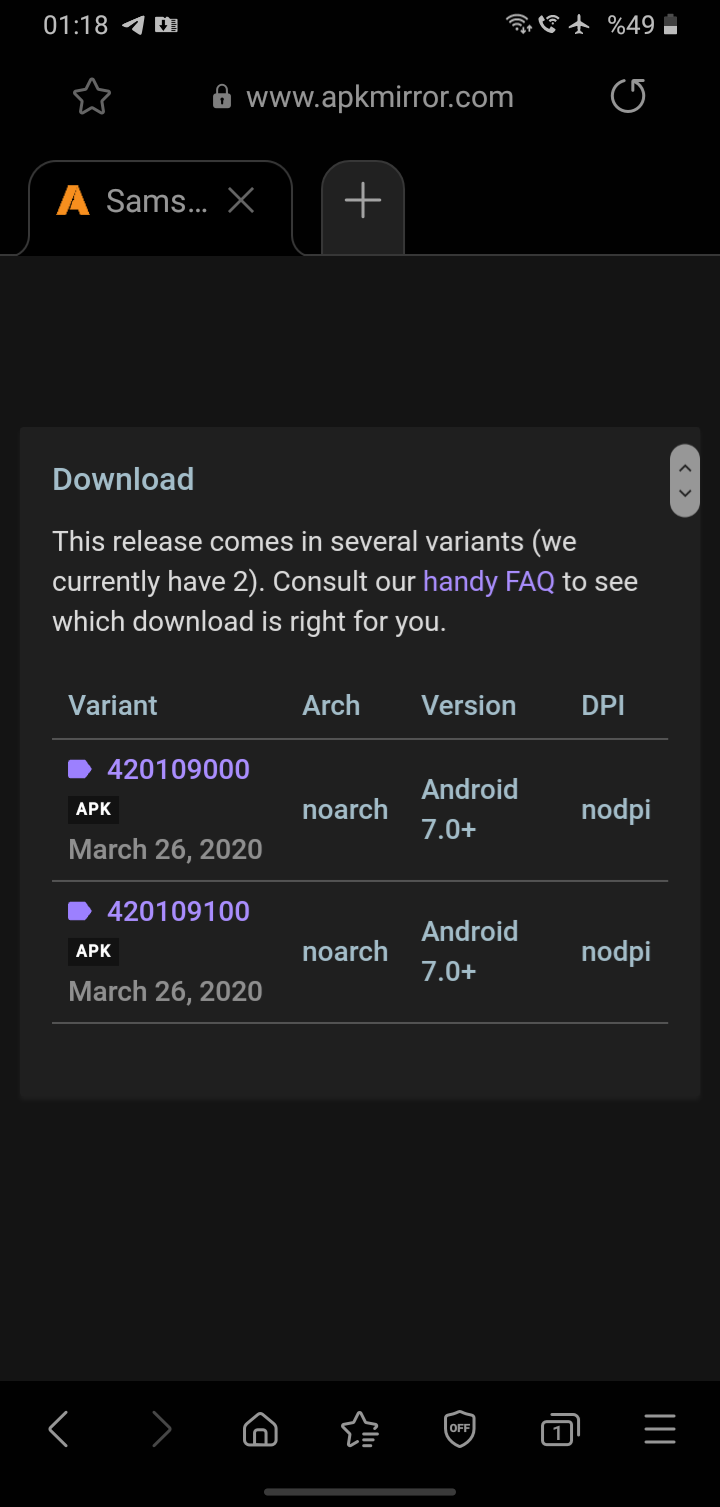The image size is (720, 1507).
Task: Open variant 420109100 download
Action: (178, 911)
